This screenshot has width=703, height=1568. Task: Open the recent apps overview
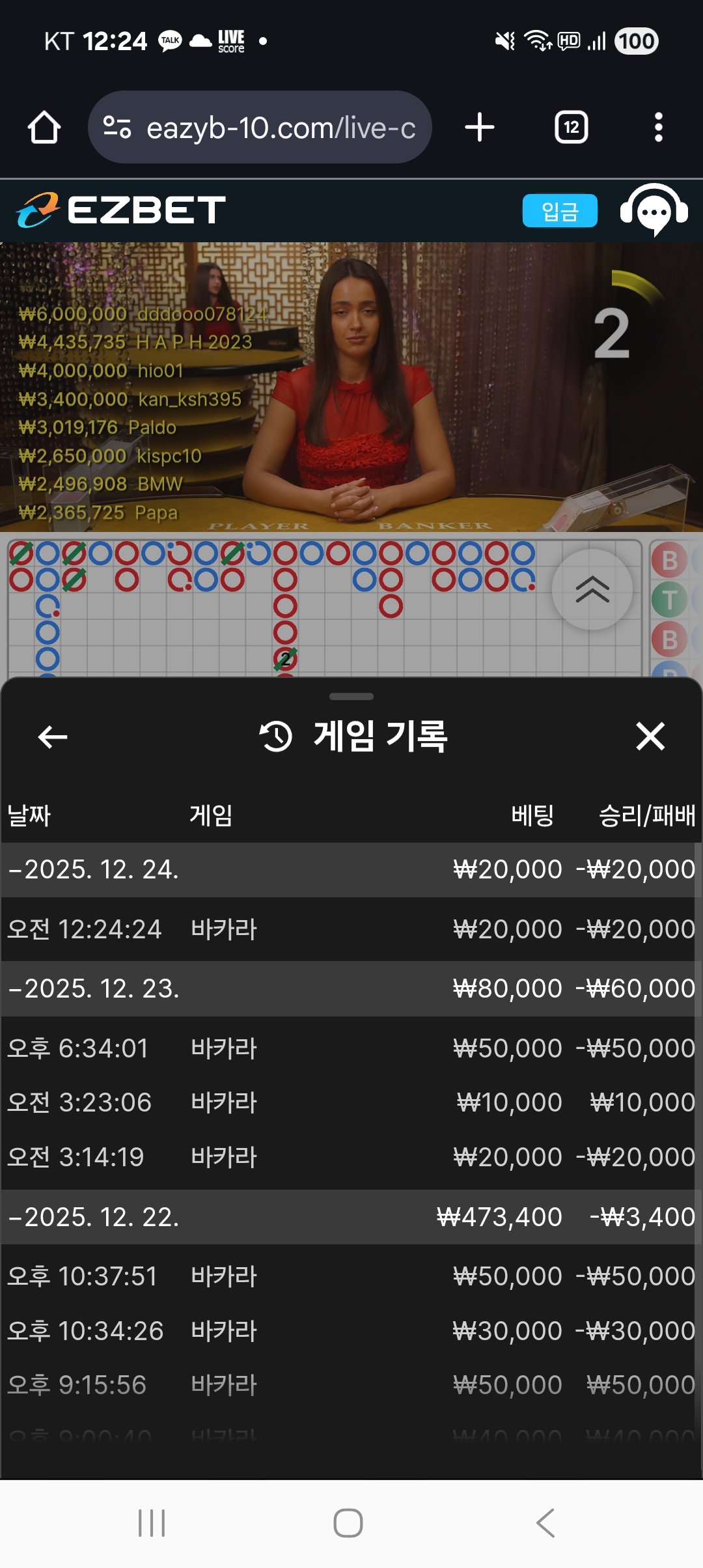click(152, 1523)
